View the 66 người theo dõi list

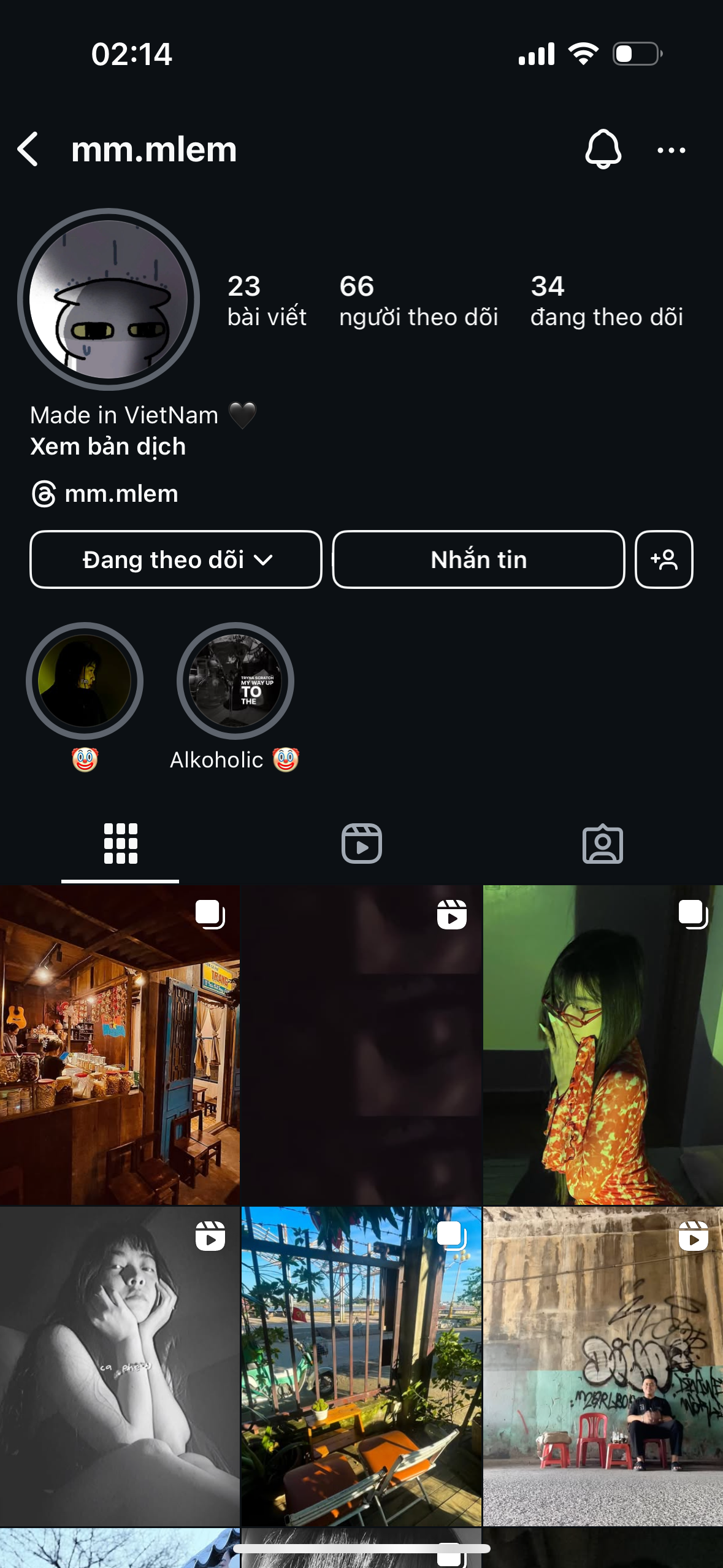418,301
